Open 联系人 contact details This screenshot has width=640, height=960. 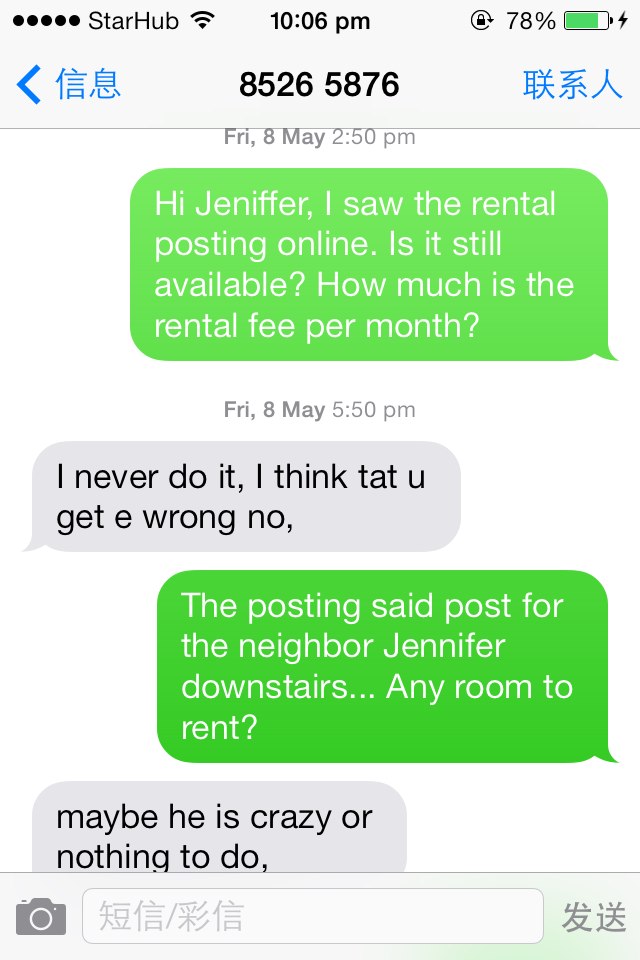(572, 85)
